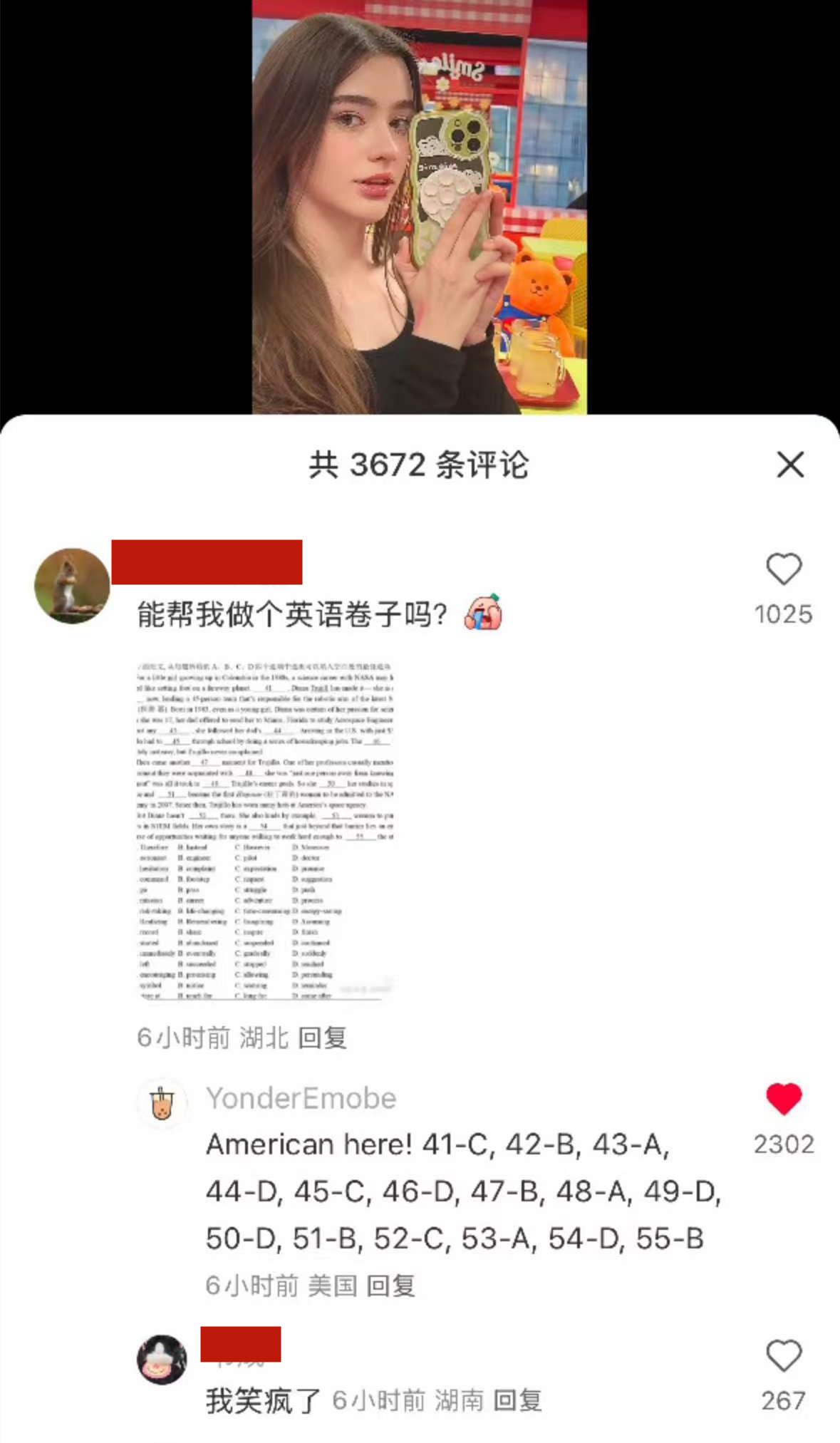Image resolution: width=840 pixels, height=1443 pixels.
Task: Close the comments panel
Action: 789,465
